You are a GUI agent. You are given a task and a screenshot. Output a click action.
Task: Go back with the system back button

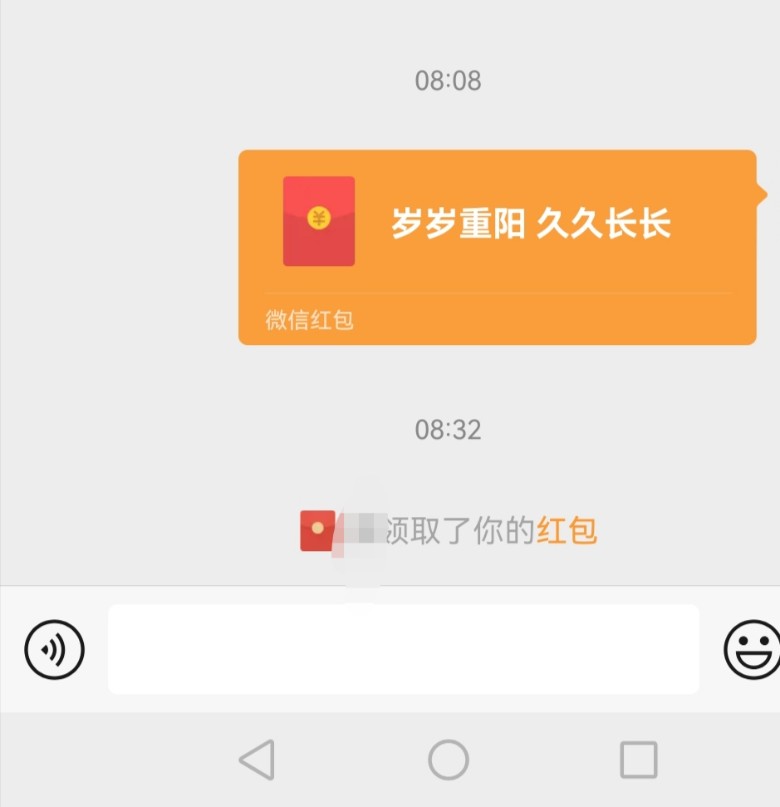(257, 760)
